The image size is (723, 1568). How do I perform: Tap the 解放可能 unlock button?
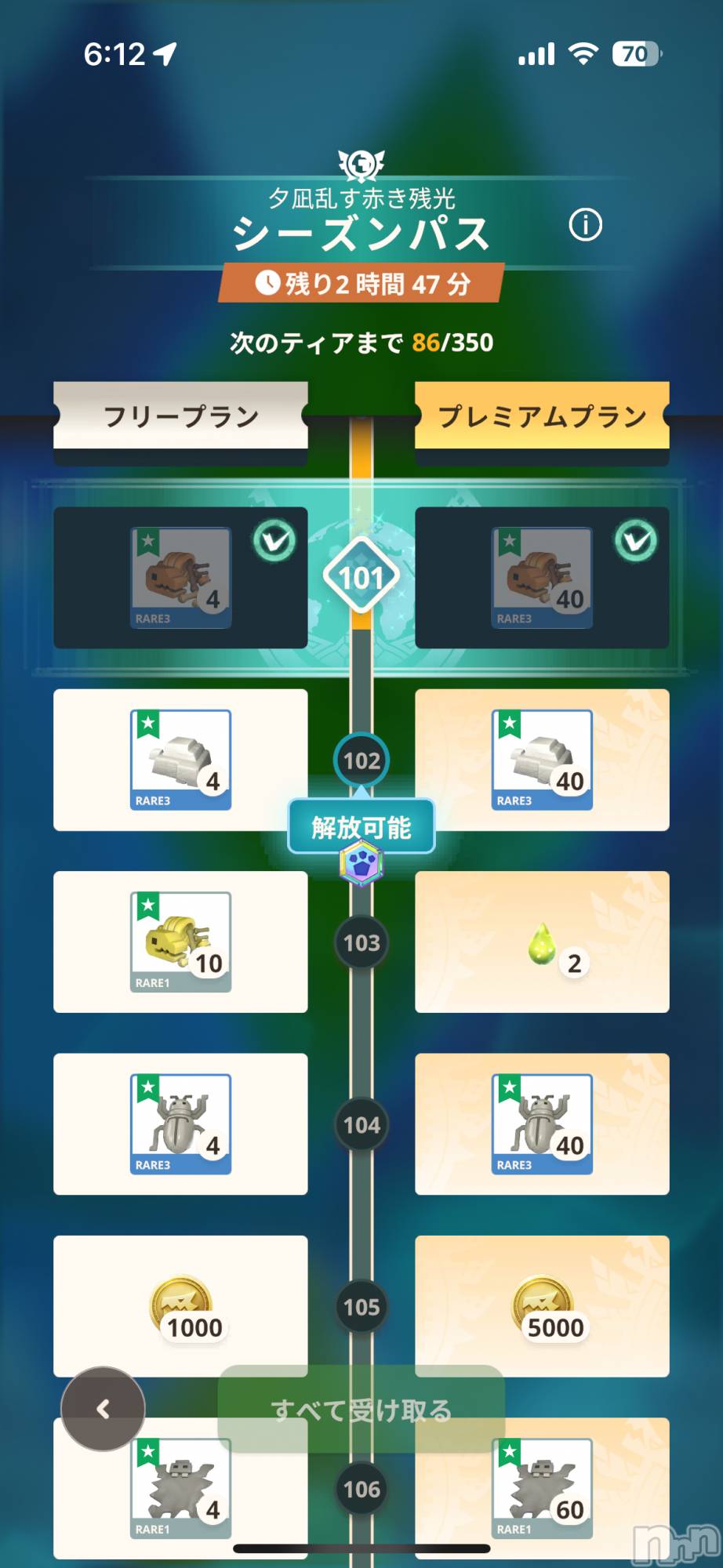[361, 827]
